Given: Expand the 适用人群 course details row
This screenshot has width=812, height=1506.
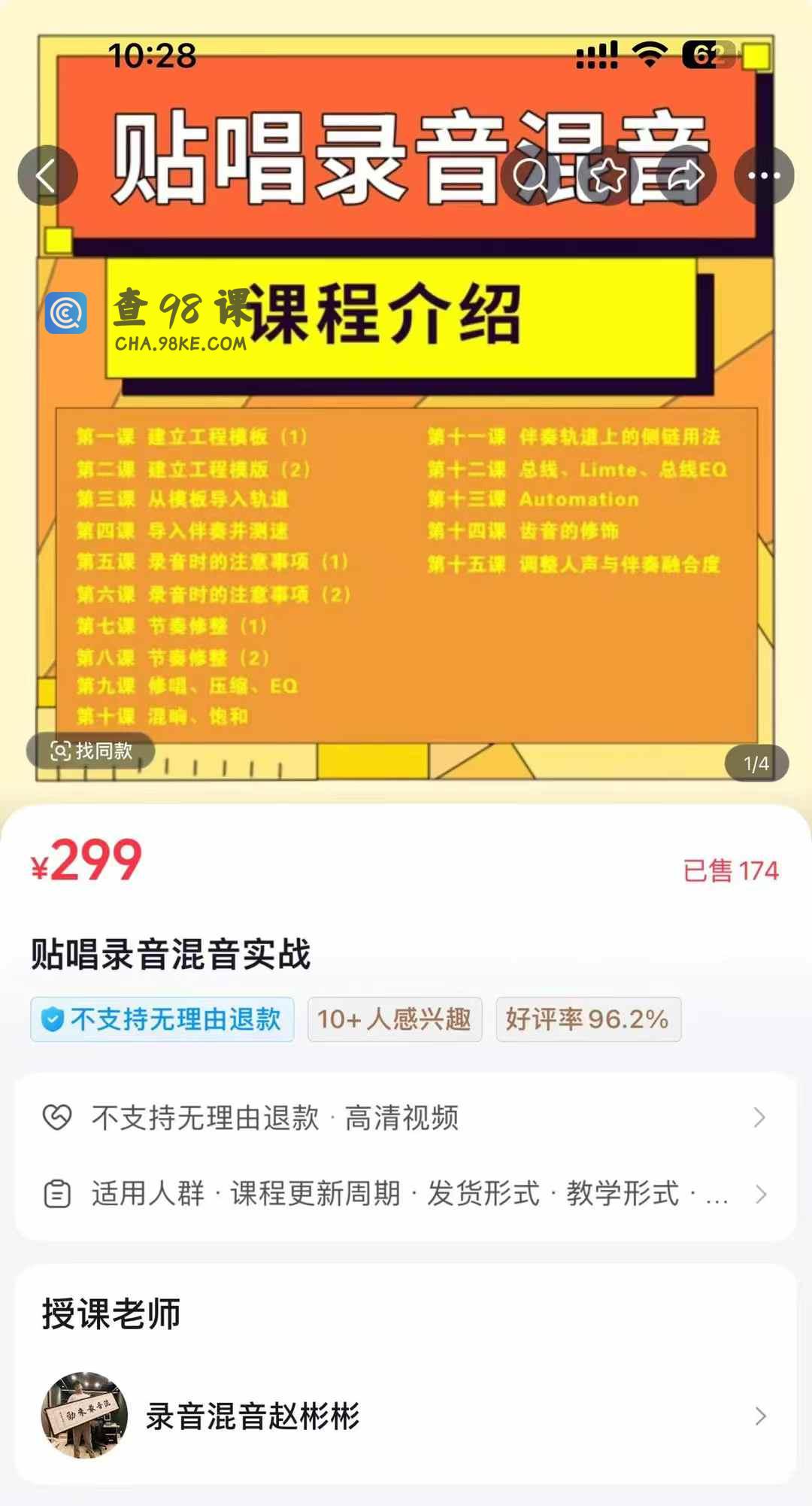Looking at the screenshot, I should point(406,1194).
